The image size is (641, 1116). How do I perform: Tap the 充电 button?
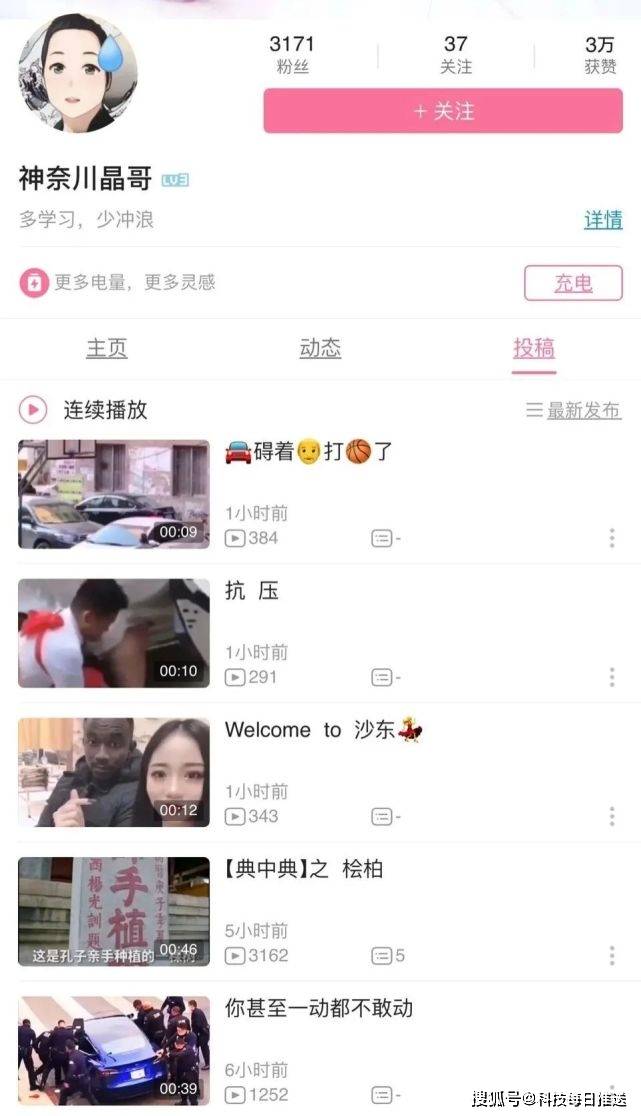point(573,283)
